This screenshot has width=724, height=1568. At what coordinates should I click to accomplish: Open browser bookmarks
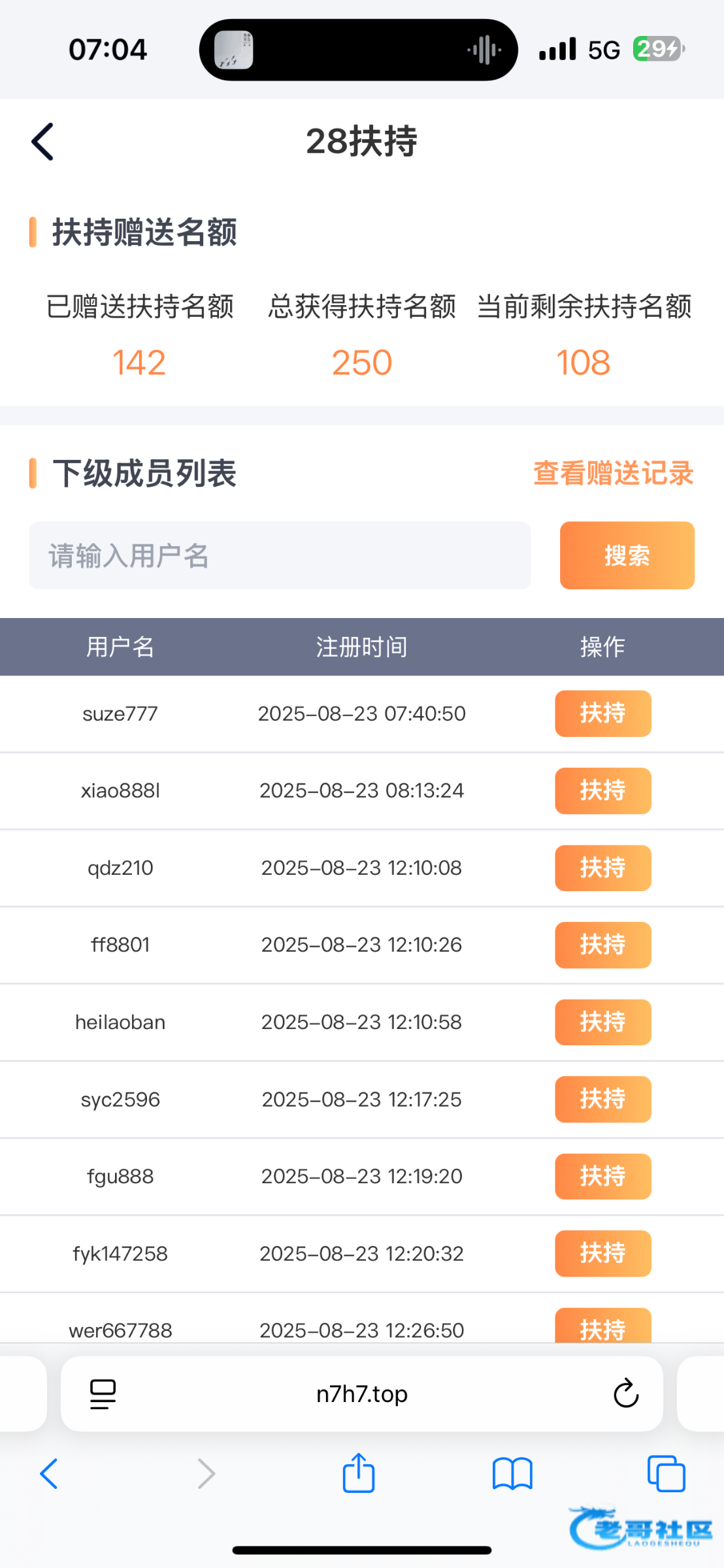(x=513, y=1475)
